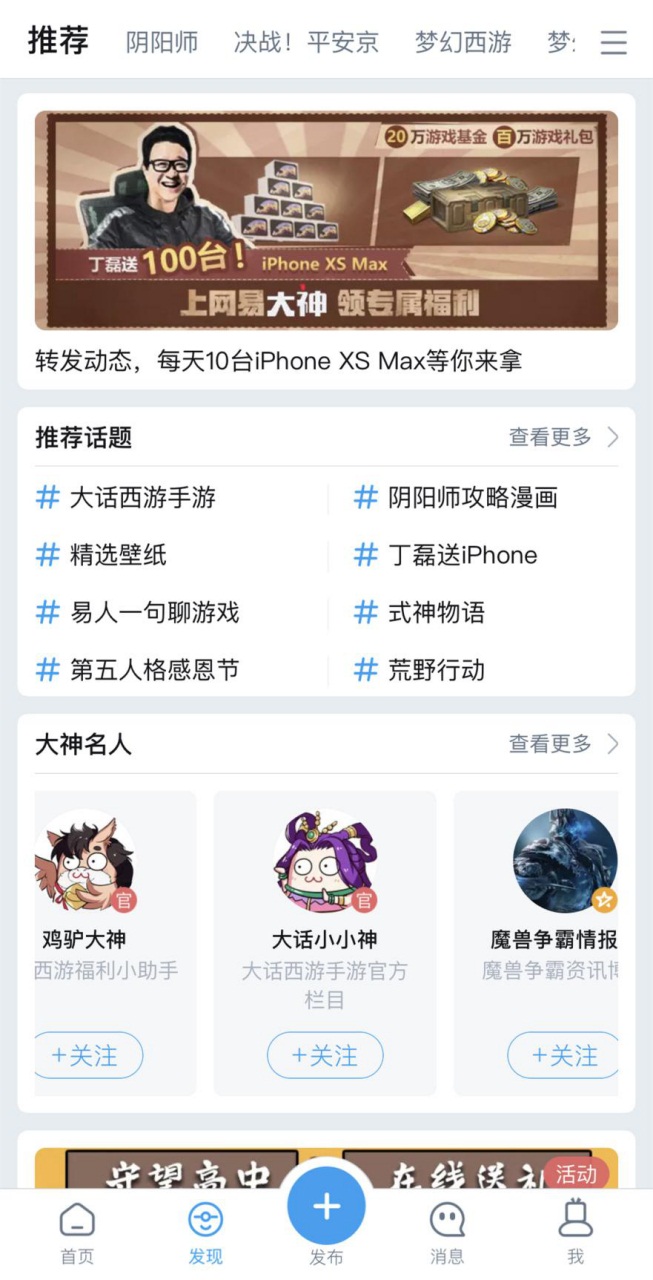Go to the 首页 tab

tap(77, 1233)
